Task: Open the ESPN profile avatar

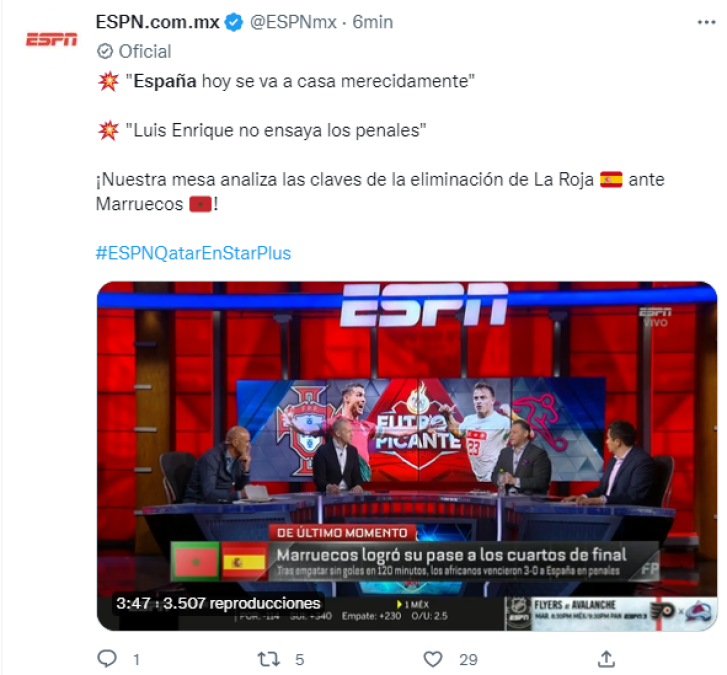Action: (x=51, y=39)
